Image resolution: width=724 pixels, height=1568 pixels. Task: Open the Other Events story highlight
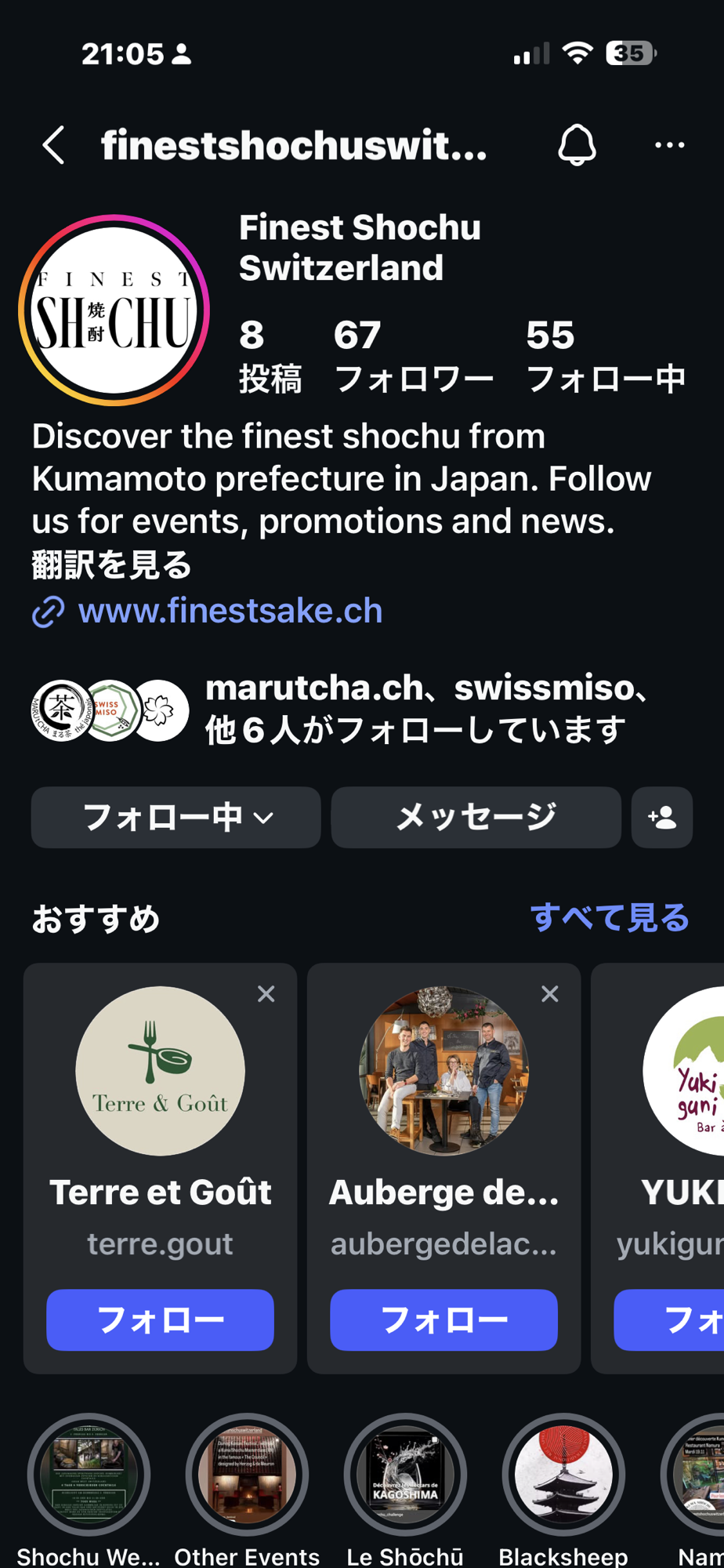(247, 1475)
